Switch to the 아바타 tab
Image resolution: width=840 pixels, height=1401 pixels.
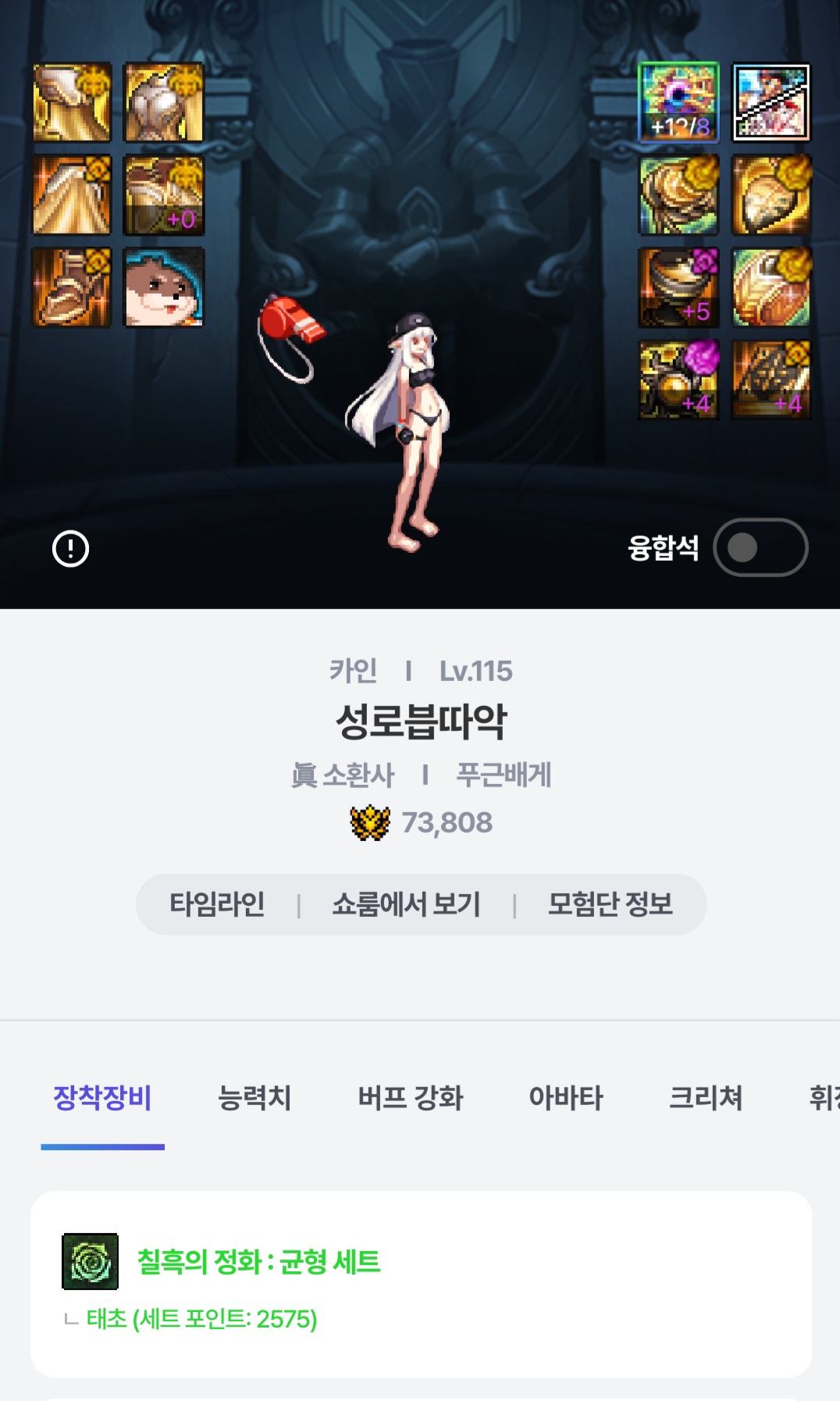point(565,1098)
